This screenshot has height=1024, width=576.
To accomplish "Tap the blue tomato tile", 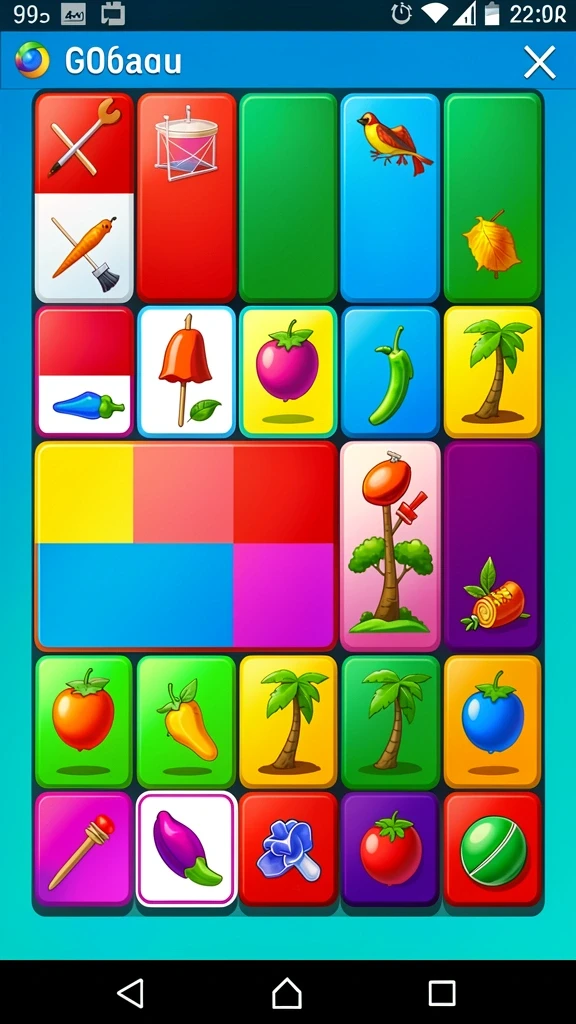I will tap(492, 721).
